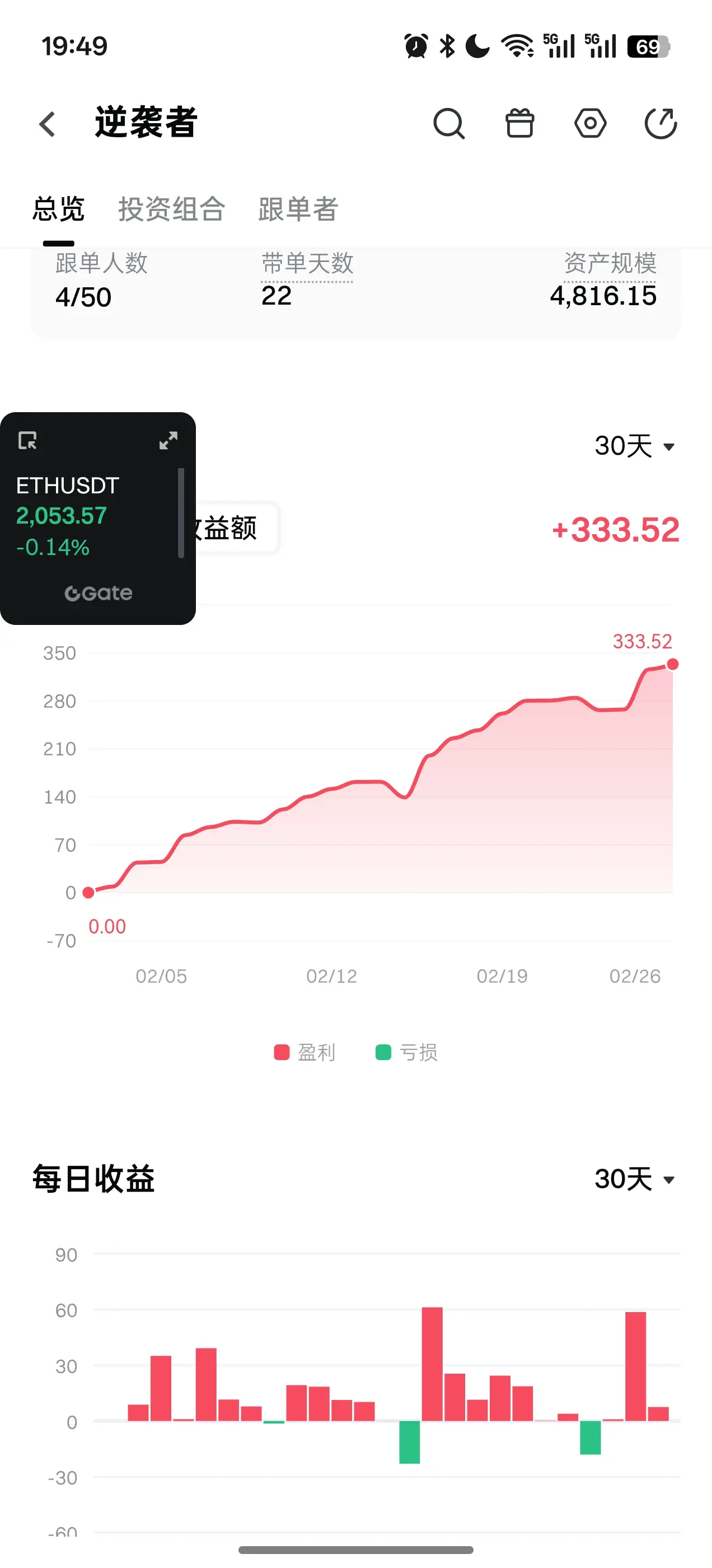
Task: Open the gift box rewards icon
Action: (x=519, y=124)
